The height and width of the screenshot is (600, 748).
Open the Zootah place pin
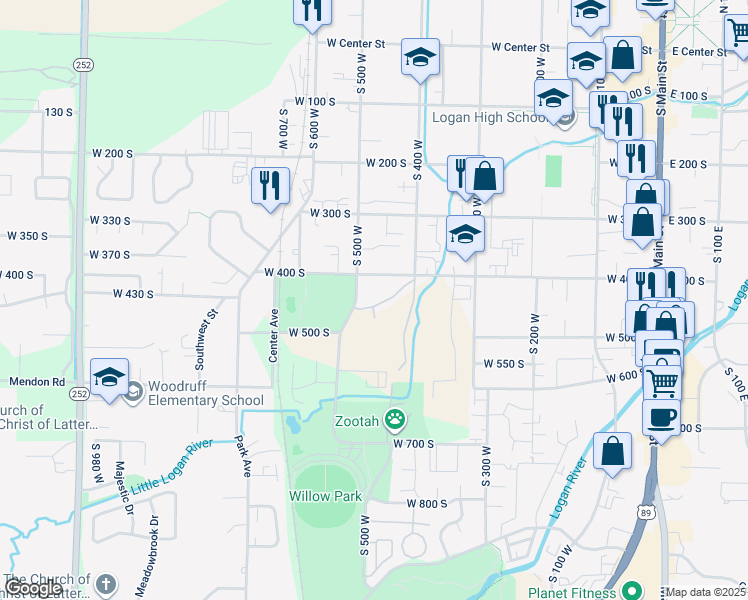tap(397, 421)
